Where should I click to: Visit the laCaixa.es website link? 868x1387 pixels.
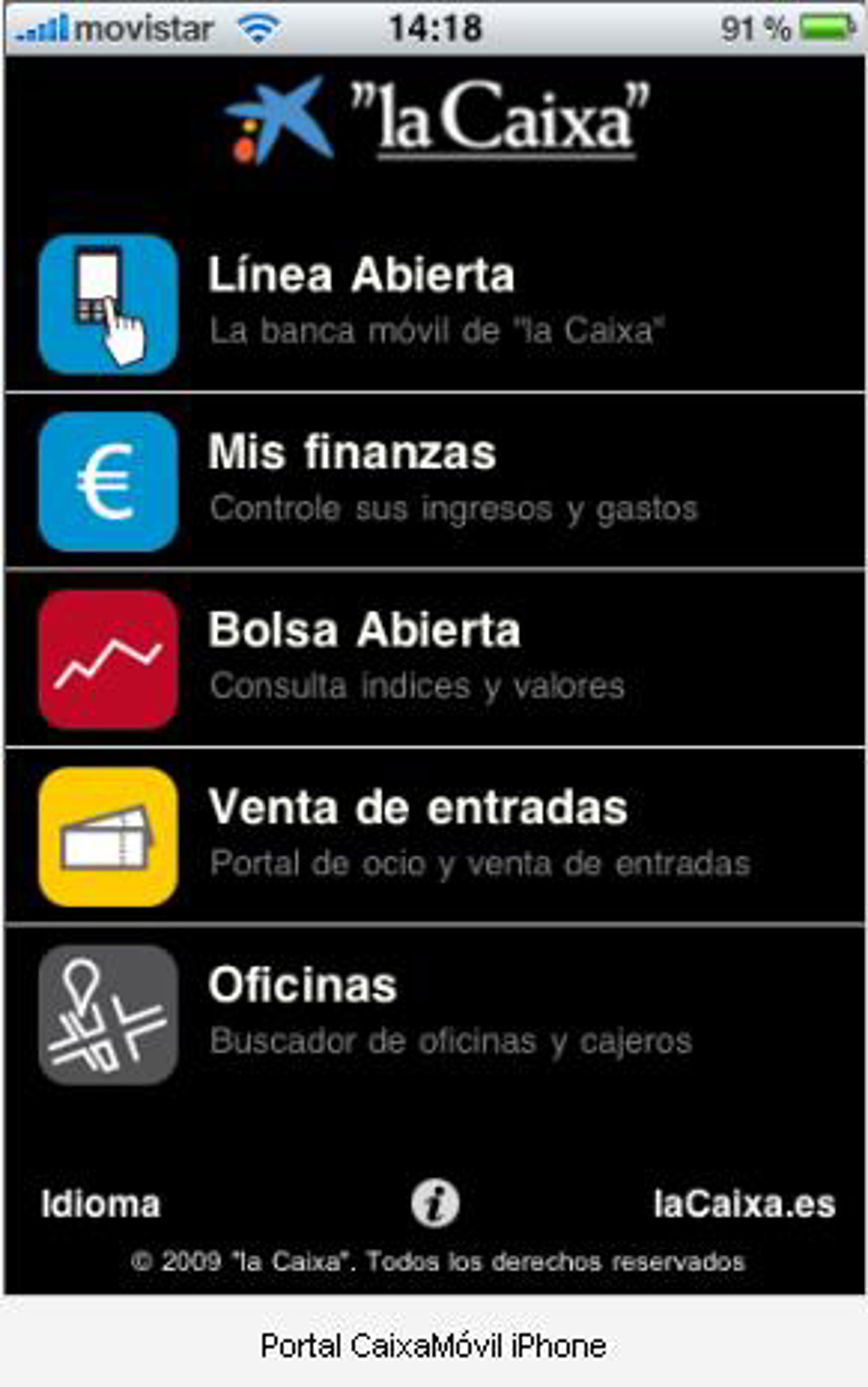[744, 1204]
